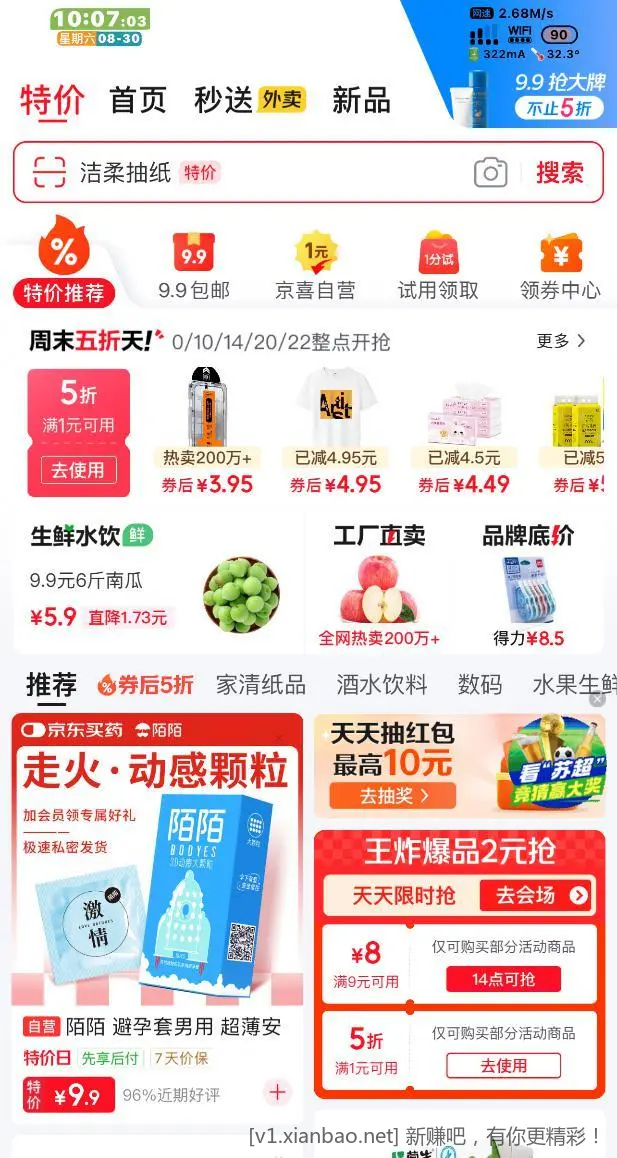This screenshot has height=1158, width=617.
Task: Tap 更多 to see more deals
Action: (x=561, y=341)
